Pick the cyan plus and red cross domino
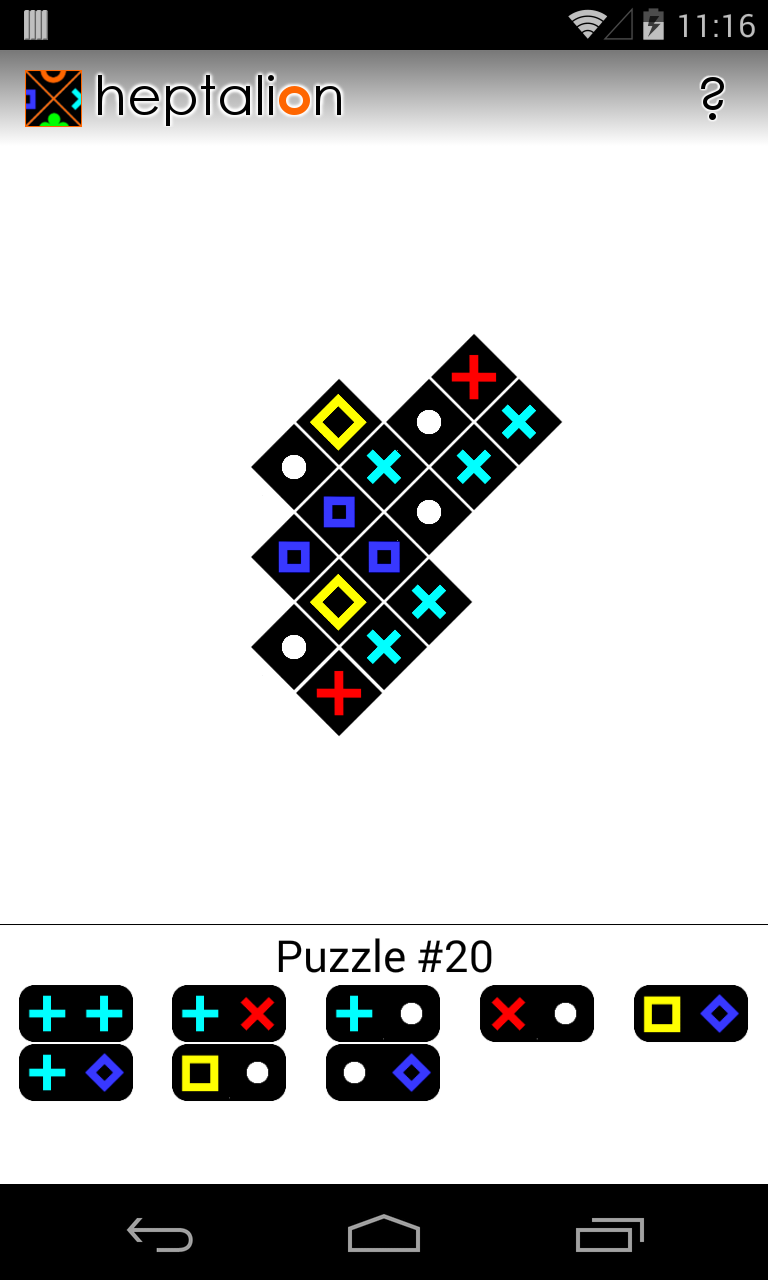Image resolution: width=768 pixels, height=1280 pixels. [x=229, y=1014]
